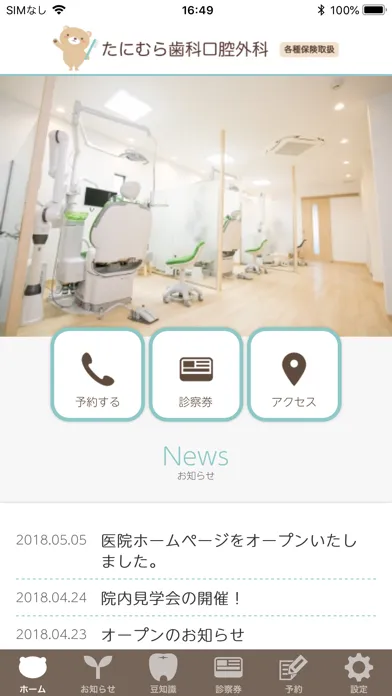The image size is (392, 696).
Task: Switch to the 豆知識 tab
Action: coord(163,673)
